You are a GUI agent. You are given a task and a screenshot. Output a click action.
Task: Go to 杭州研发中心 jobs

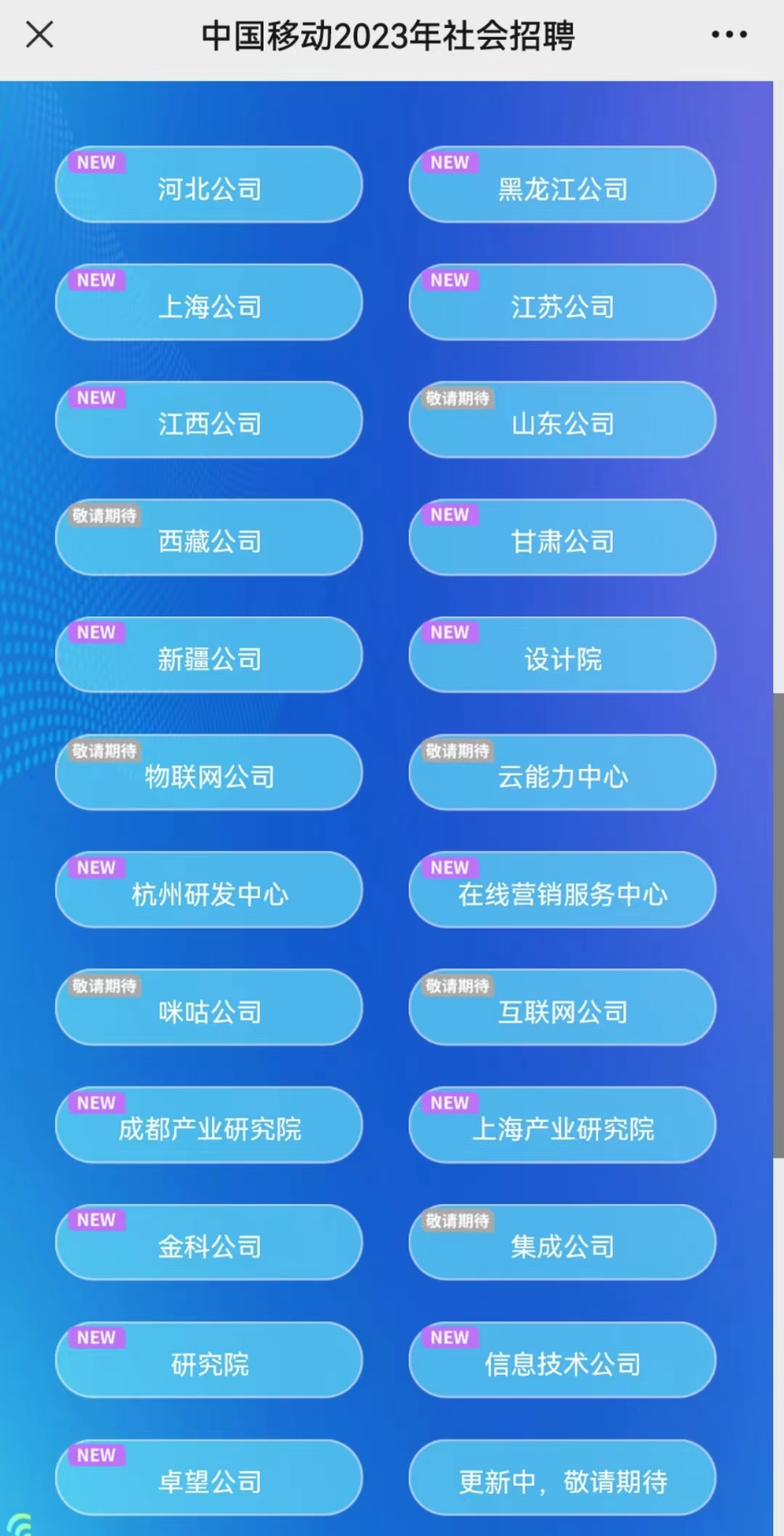(209, 891)
